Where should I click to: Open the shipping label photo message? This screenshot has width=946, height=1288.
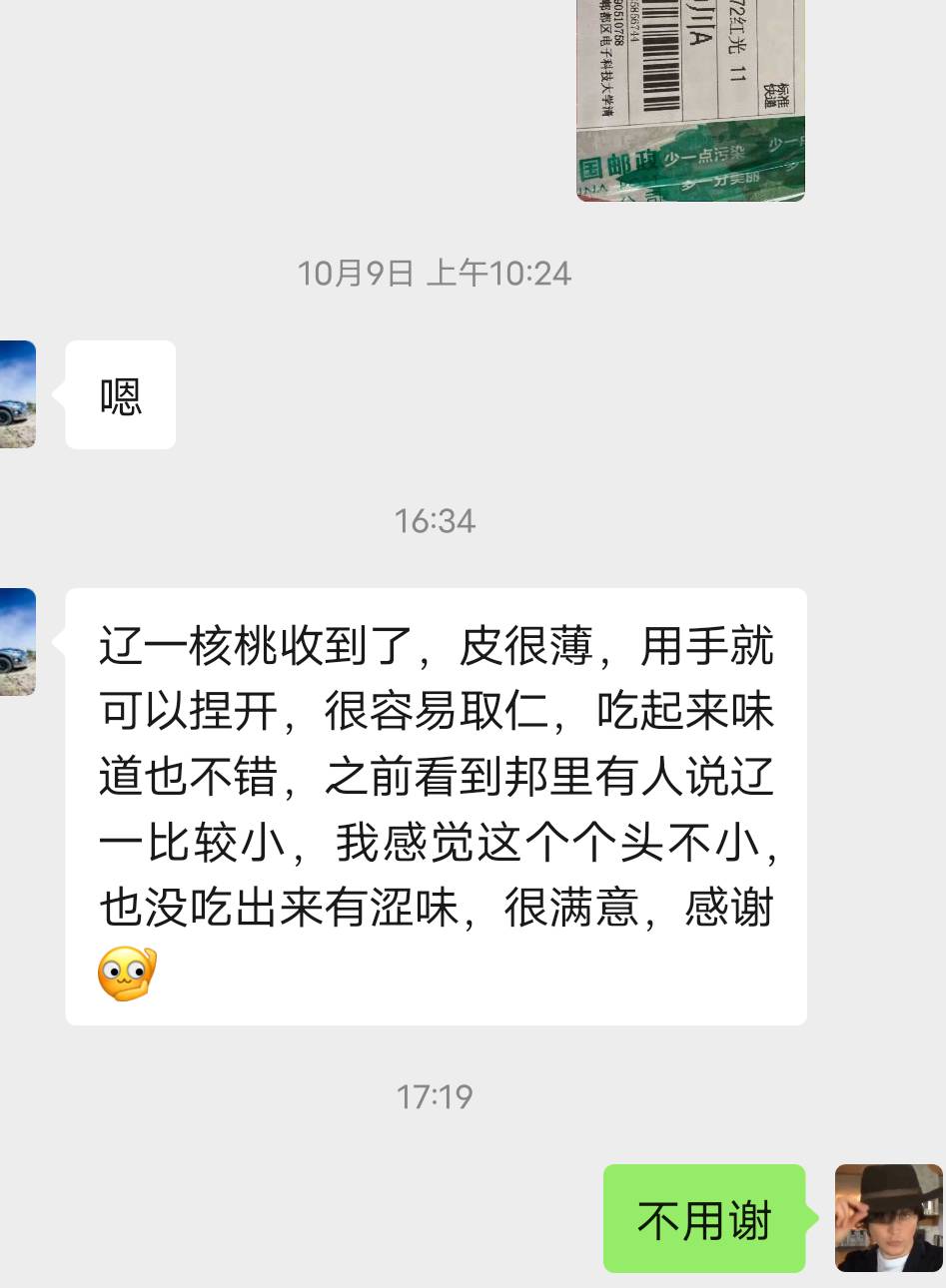pos(690,100)
